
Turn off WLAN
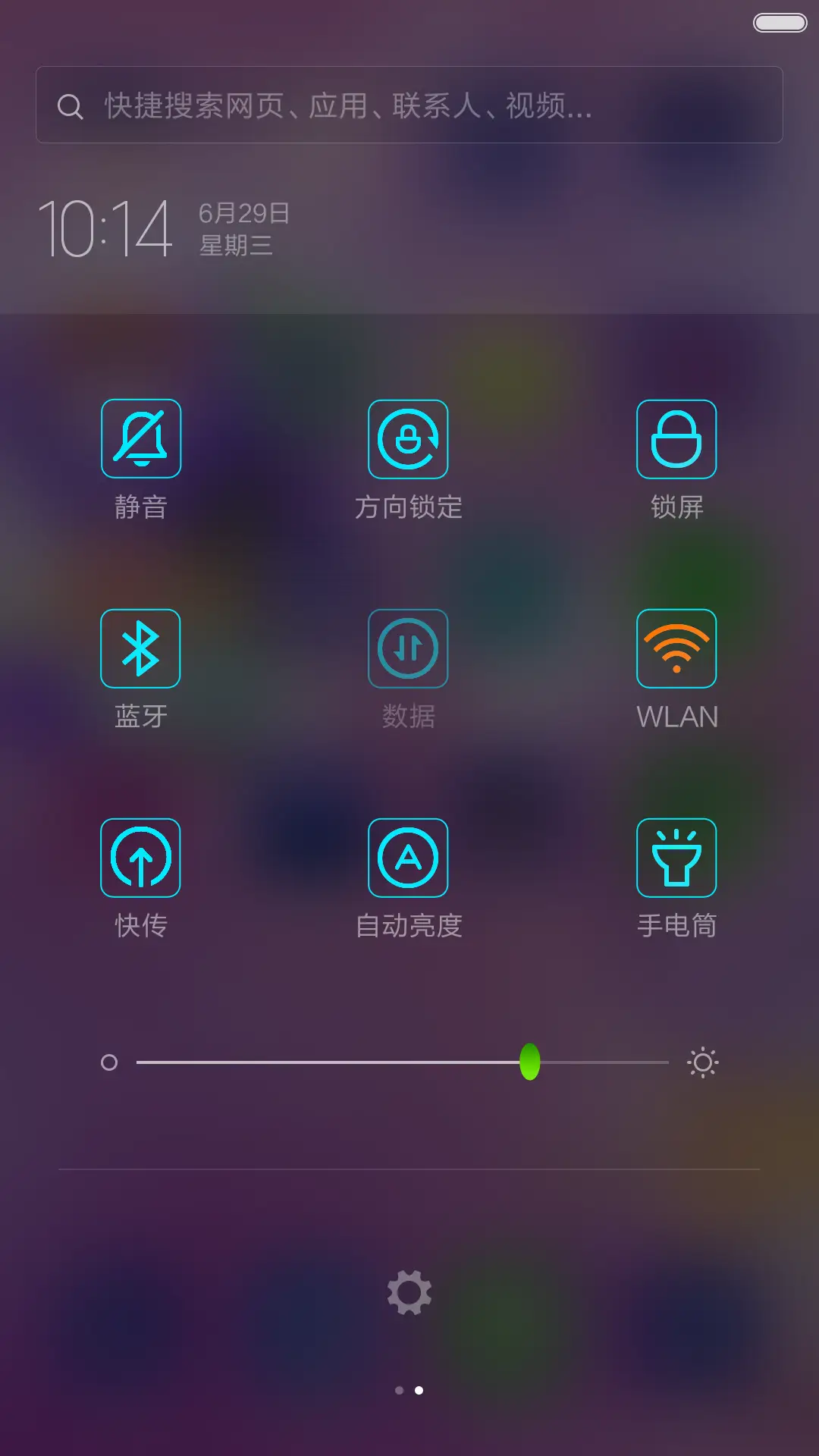click(676, 648)
